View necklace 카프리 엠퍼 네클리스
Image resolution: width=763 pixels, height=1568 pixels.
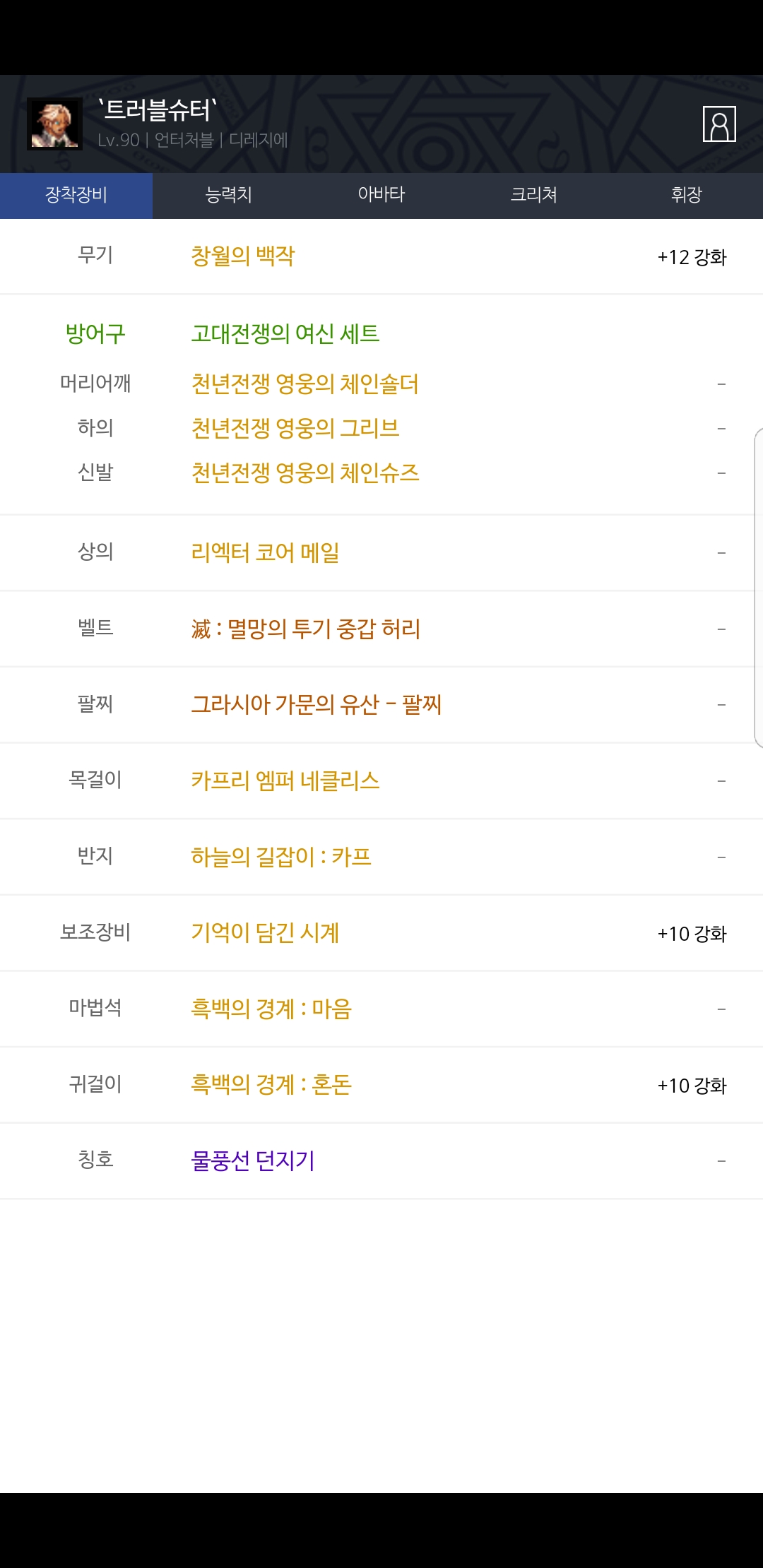coord(285,780)
